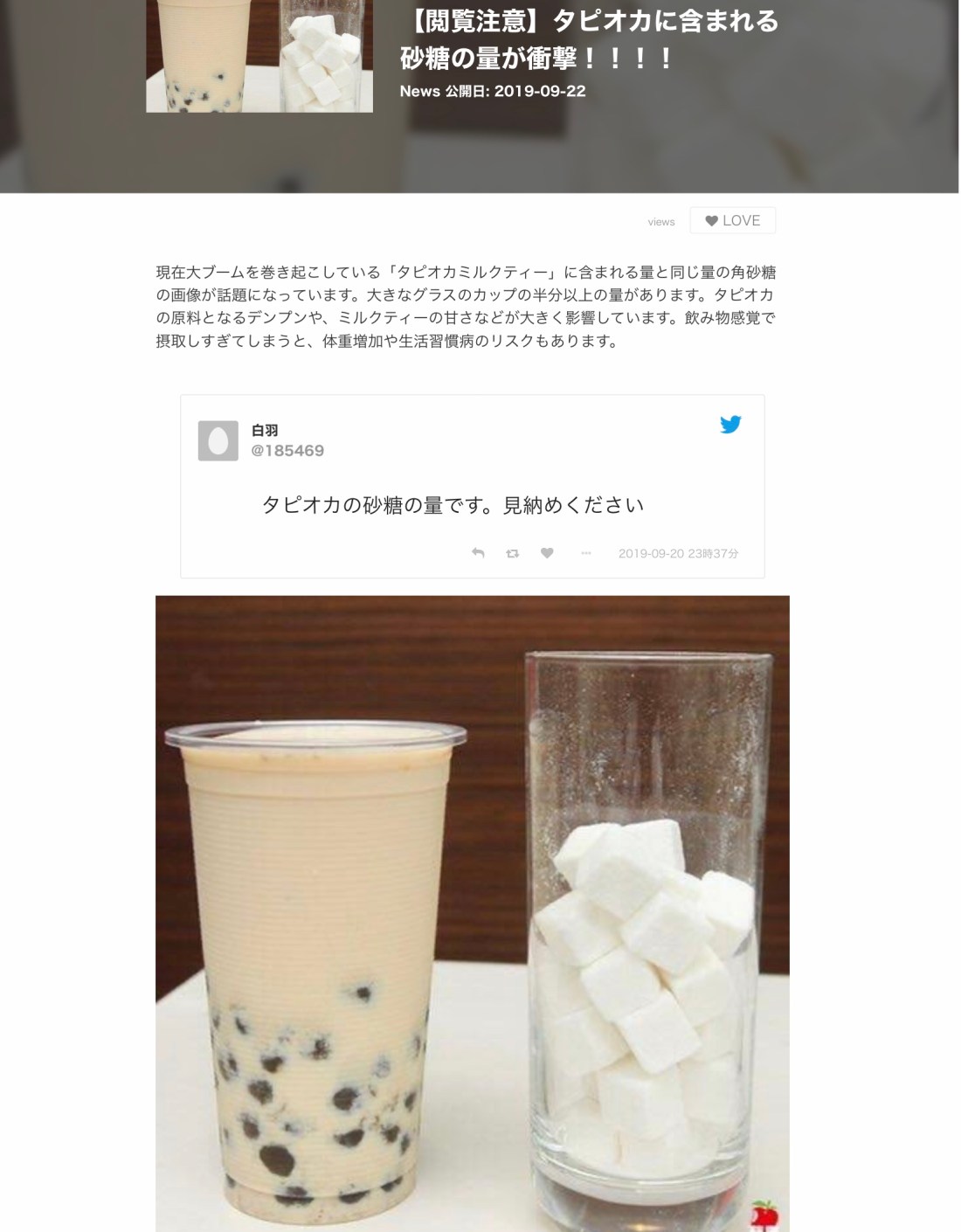
Task: Open the @185469 profile
Action: [x=287, y=451]
